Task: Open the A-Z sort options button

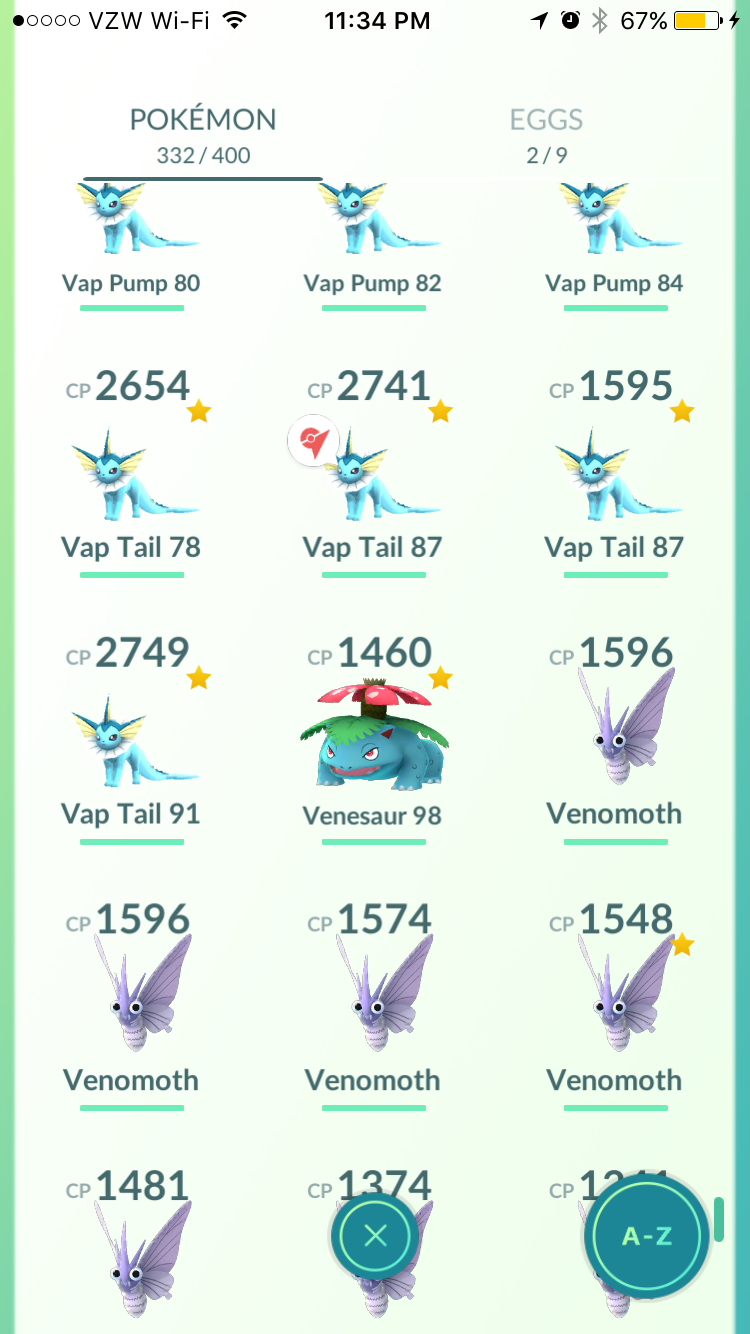Action: click(x=647, y=1236)
